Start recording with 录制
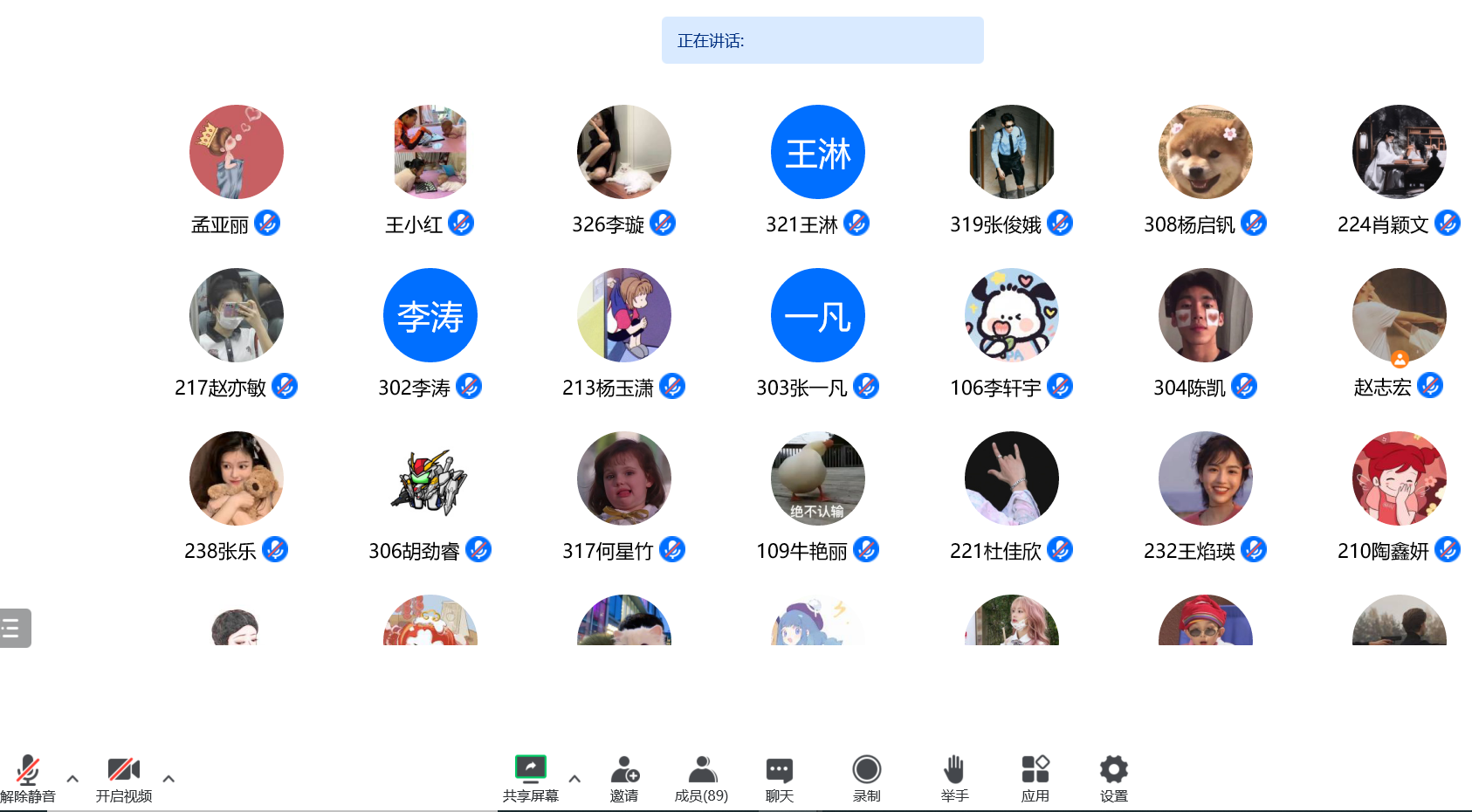Screen dimensions: 1472x812 click(x=866, y=777)
